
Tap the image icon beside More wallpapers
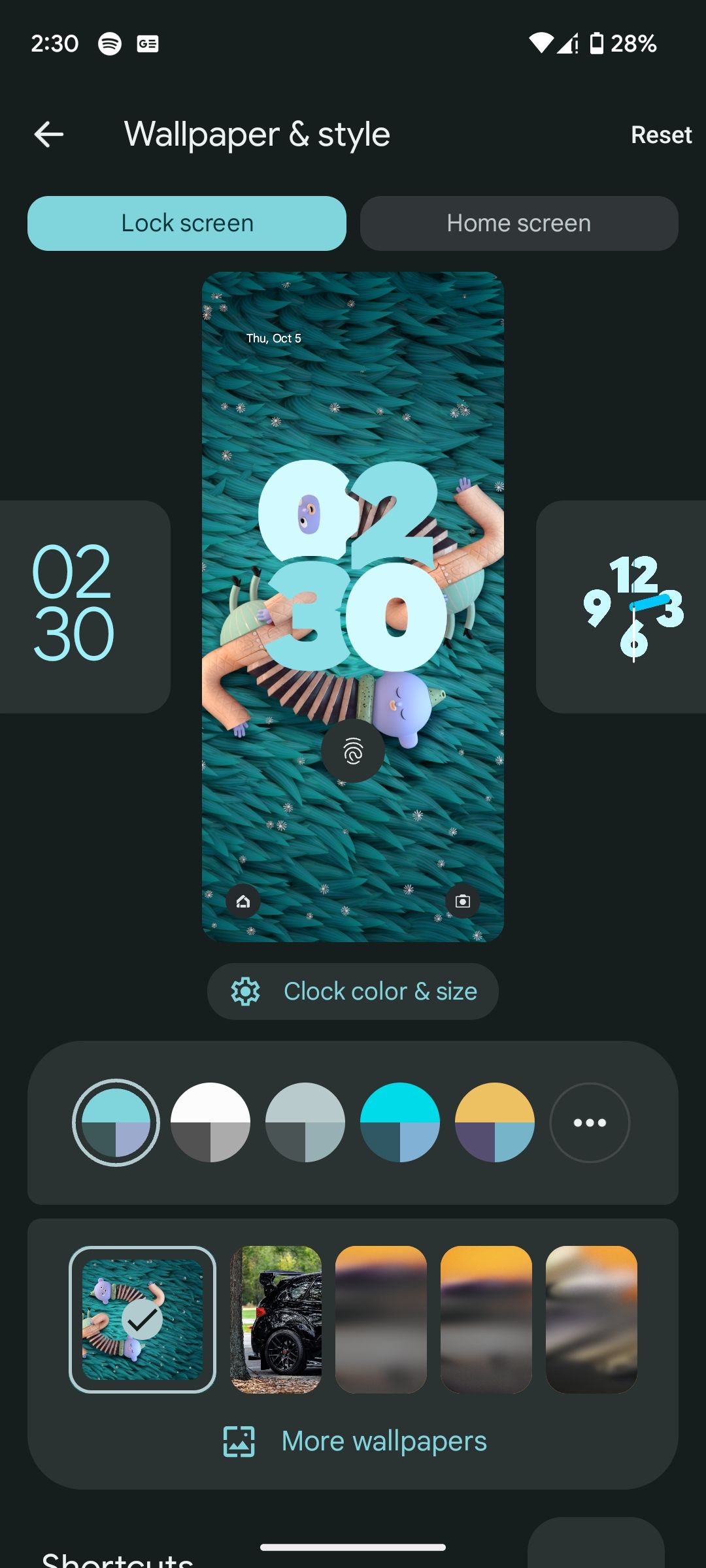(239, 1441)
